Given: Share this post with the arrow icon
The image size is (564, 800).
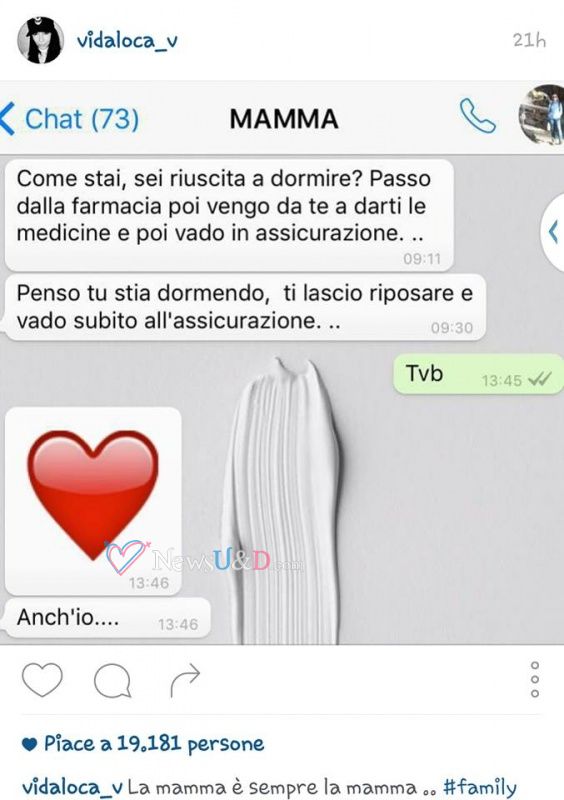Looking at the screenshot, I should pyautogui.click(x=185, y=680).
